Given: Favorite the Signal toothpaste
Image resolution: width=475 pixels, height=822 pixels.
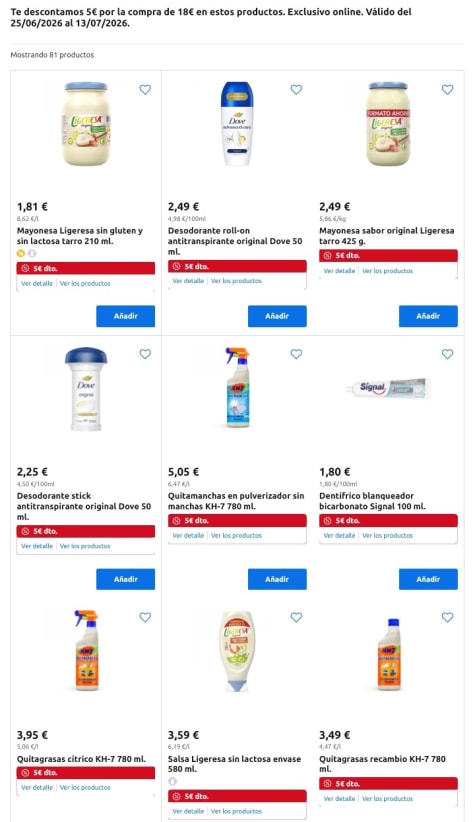Looking at the screenshot, I should tap(447, 354).
